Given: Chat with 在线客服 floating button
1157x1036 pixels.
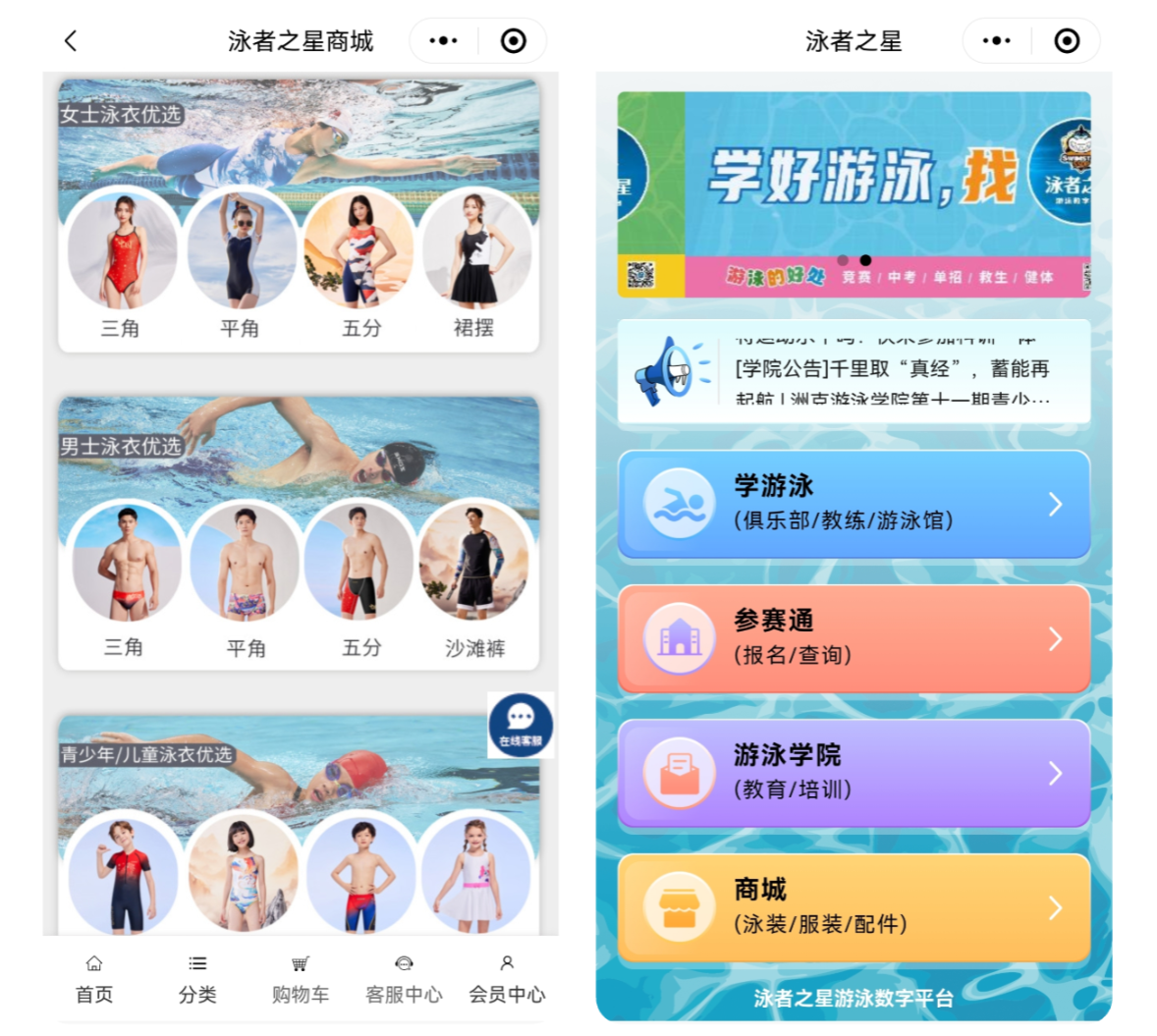Looking at the screenshot, I should (521, 725).
